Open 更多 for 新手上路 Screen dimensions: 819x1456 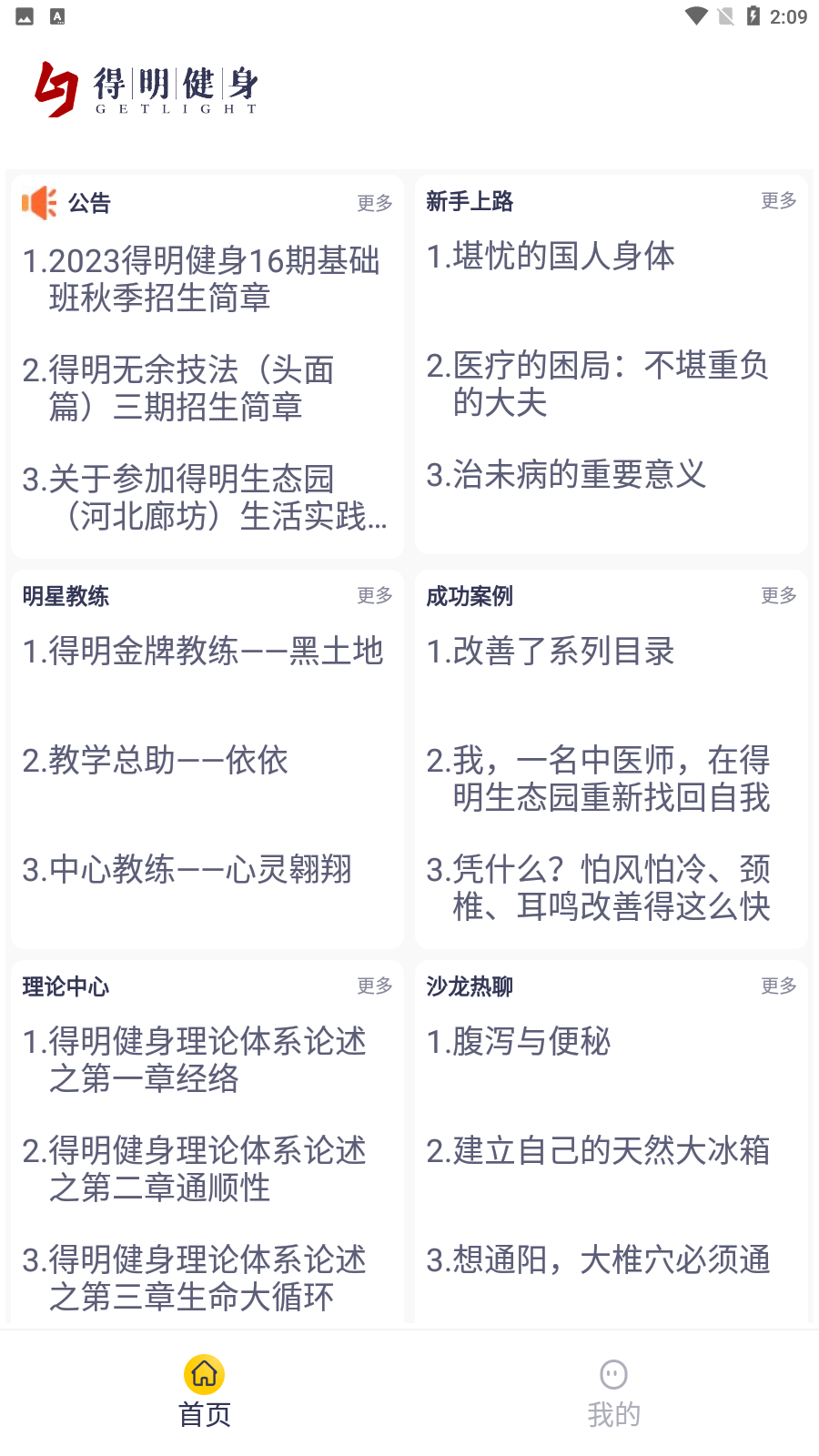point(778,202)
